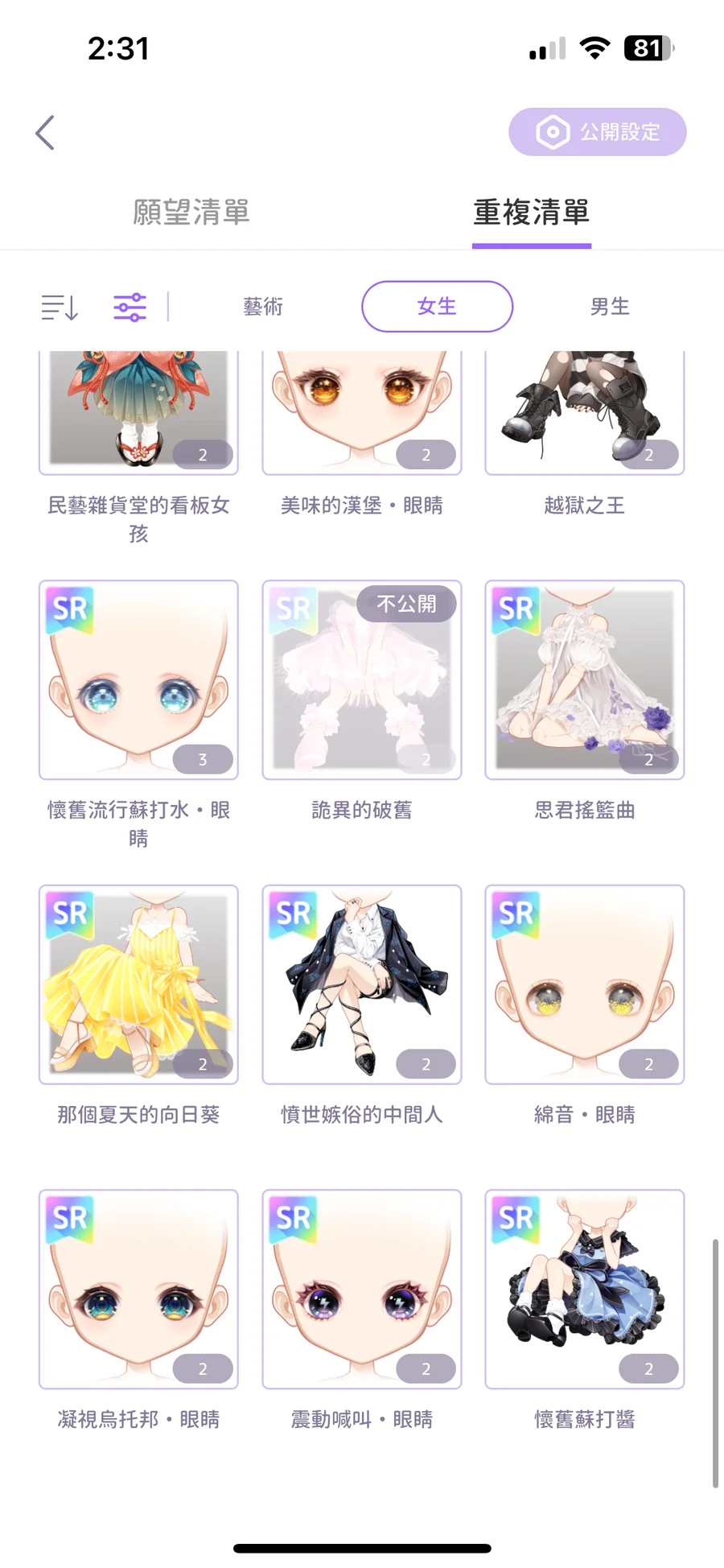Switch to the 男生 category chip
This screenshot has height=1568, width=724.
tap(610, 307)
